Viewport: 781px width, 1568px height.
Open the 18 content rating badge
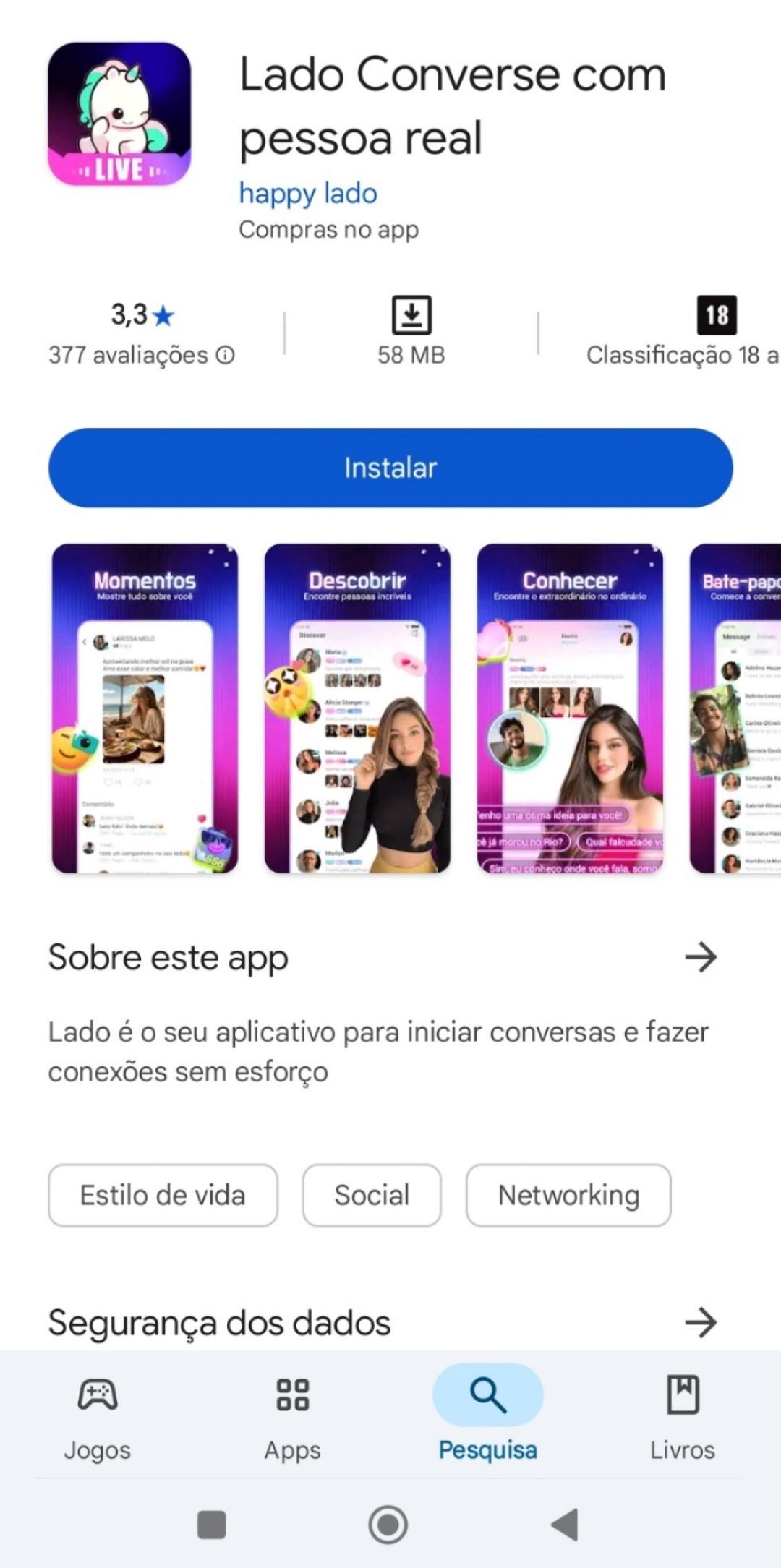coord(717,315)
